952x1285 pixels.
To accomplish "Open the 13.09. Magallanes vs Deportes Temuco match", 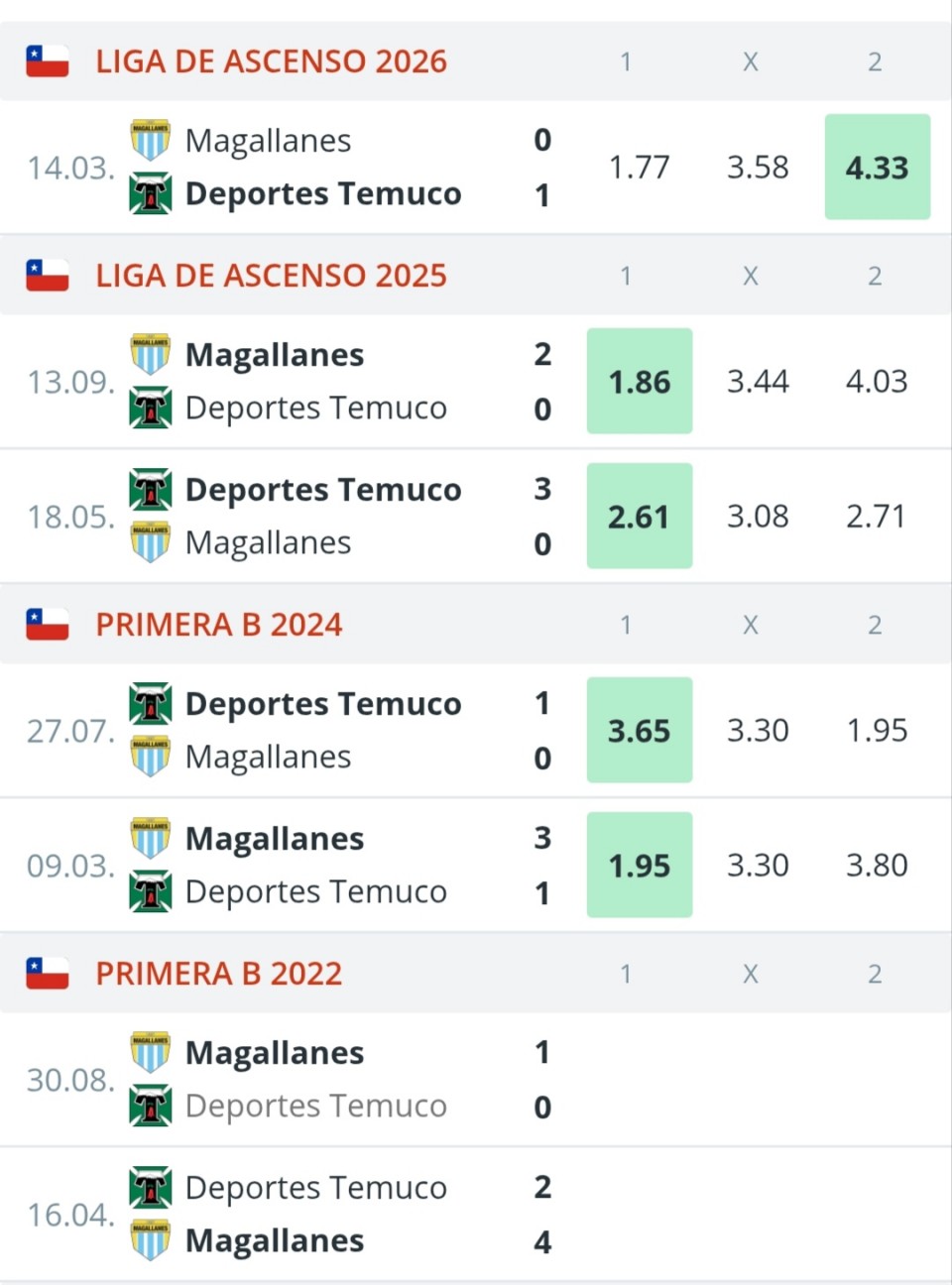I will (476, 381).
